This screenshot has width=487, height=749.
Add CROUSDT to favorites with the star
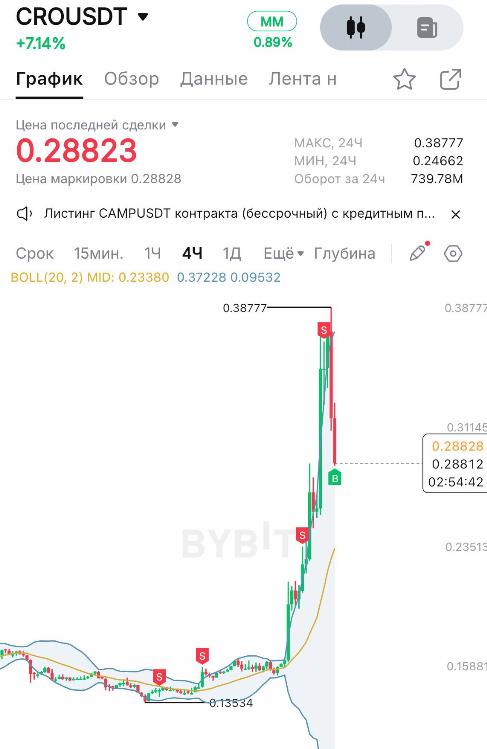click(x=404, y=79)
